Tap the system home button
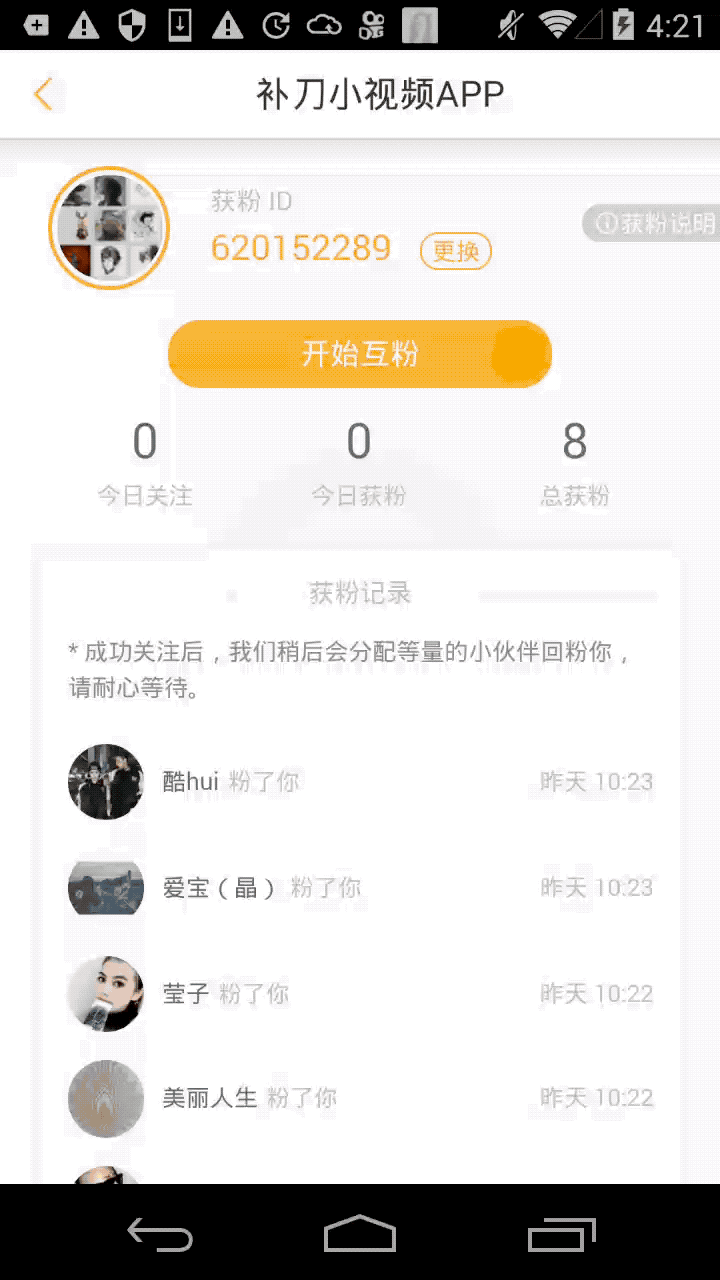Screen dimensions: 720x1280 pyautogui.click(x=360, y=1234)
